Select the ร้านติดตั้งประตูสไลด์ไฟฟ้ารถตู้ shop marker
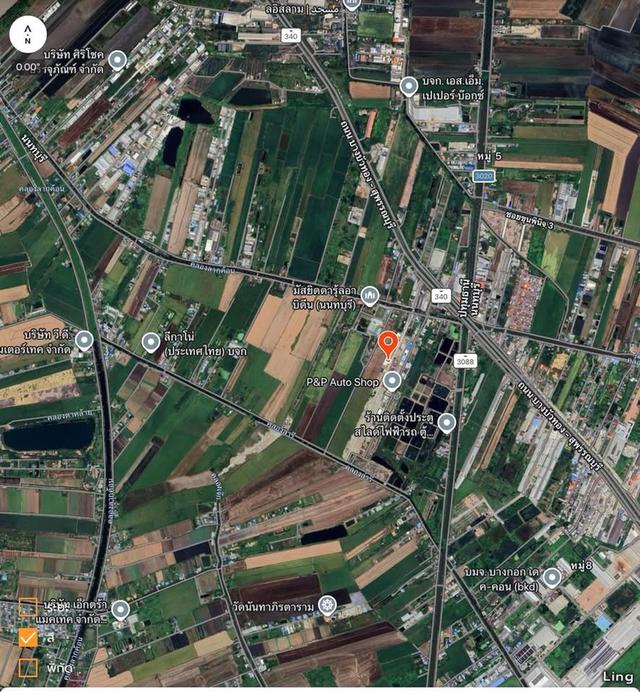 click(x=446, y=423)
